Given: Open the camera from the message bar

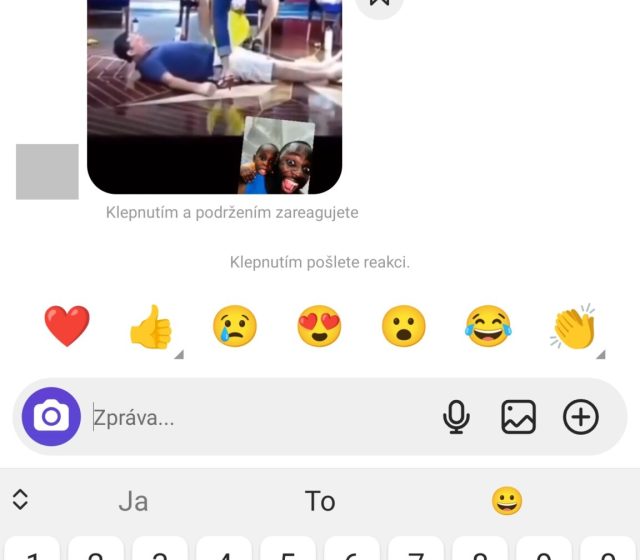Looking at the screenshot, I should [50, 417].
